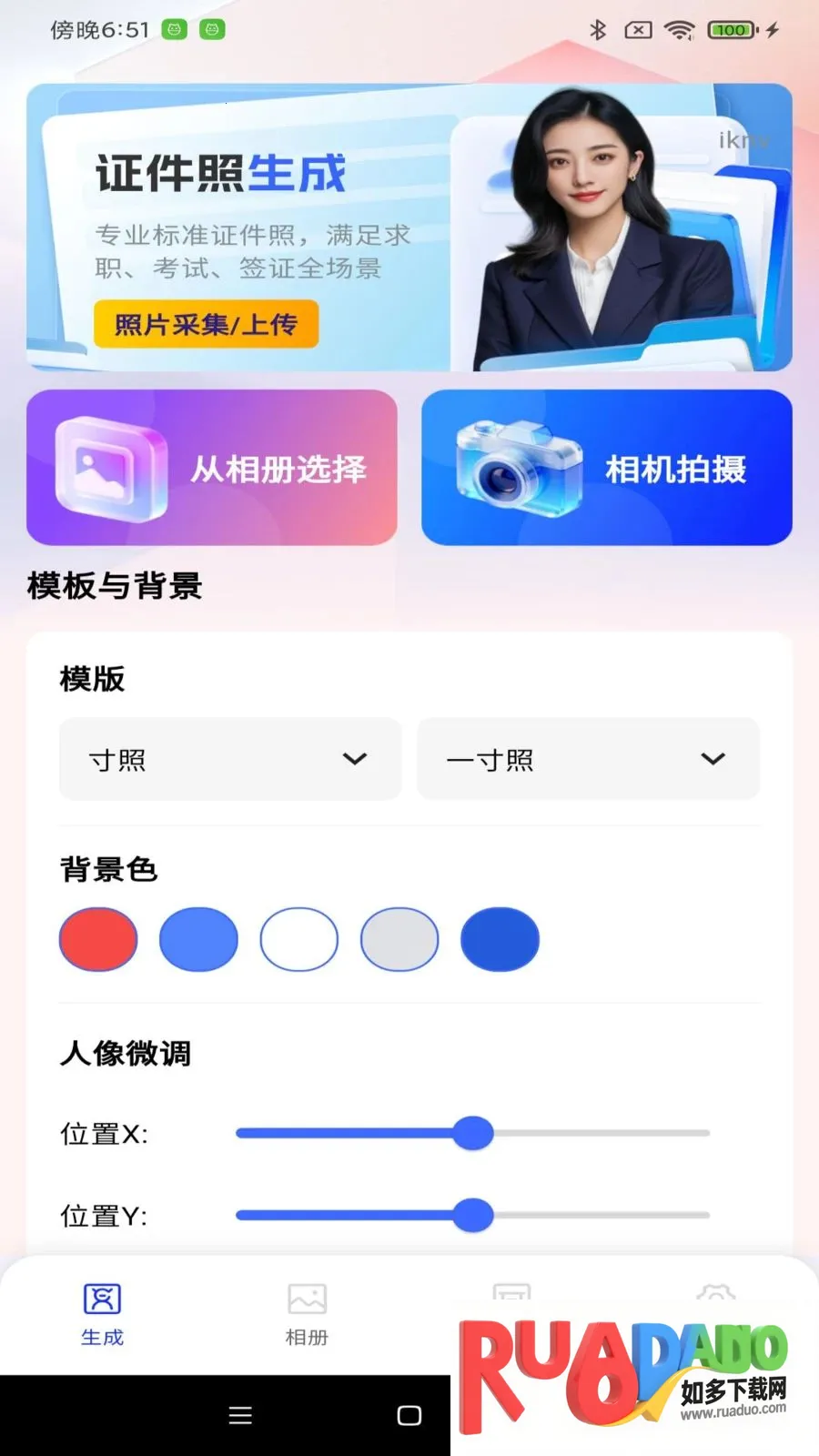Image resolution: width=819 pixels, height=1456 pixels.
Task: Switch to the 相册 tab
Action: click(x=307, y=1314)
